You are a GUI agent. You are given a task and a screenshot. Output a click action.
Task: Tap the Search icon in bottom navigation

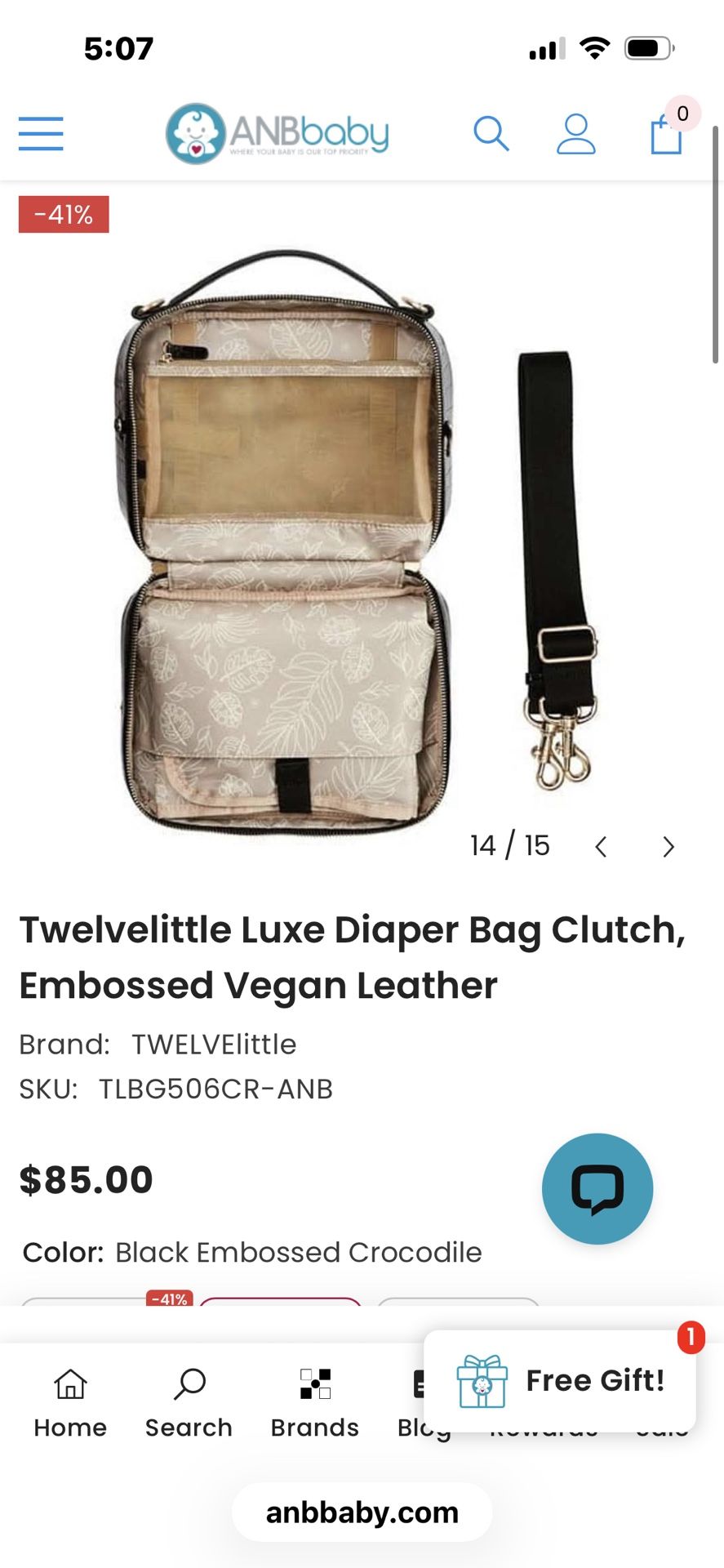coord(189,1401)
